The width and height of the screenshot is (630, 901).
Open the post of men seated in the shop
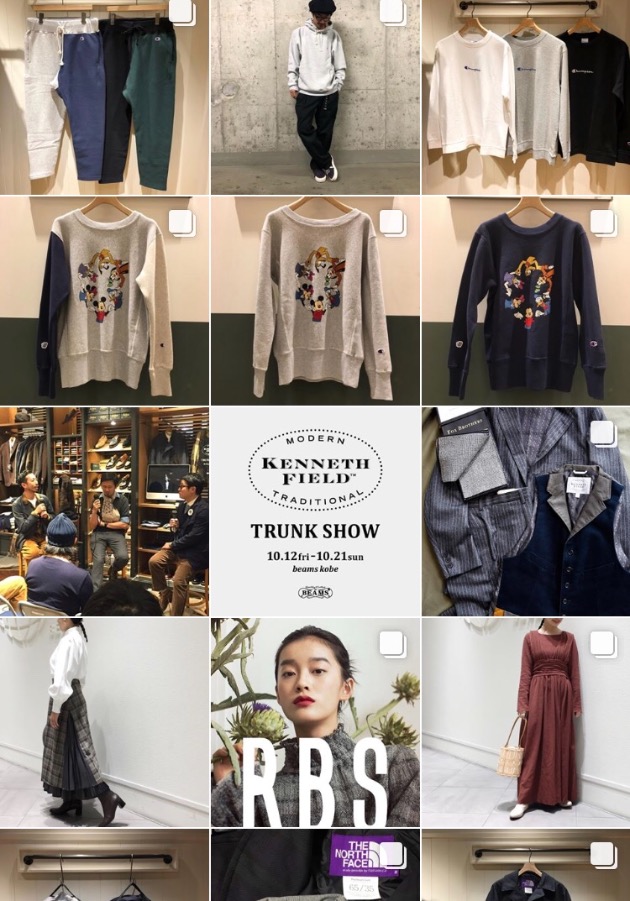tap(104, 511)
